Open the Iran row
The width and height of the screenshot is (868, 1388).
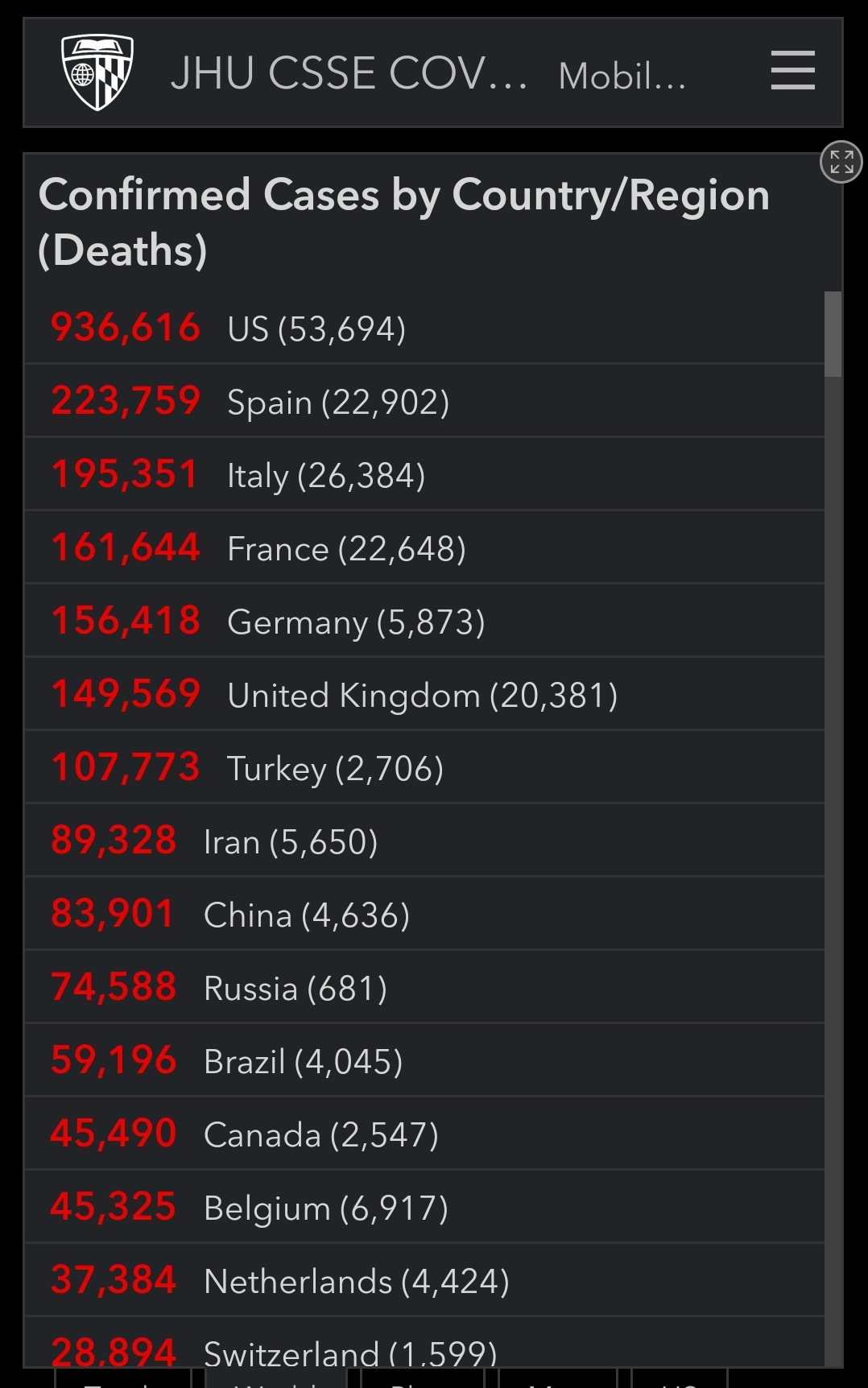pos(424,841)
